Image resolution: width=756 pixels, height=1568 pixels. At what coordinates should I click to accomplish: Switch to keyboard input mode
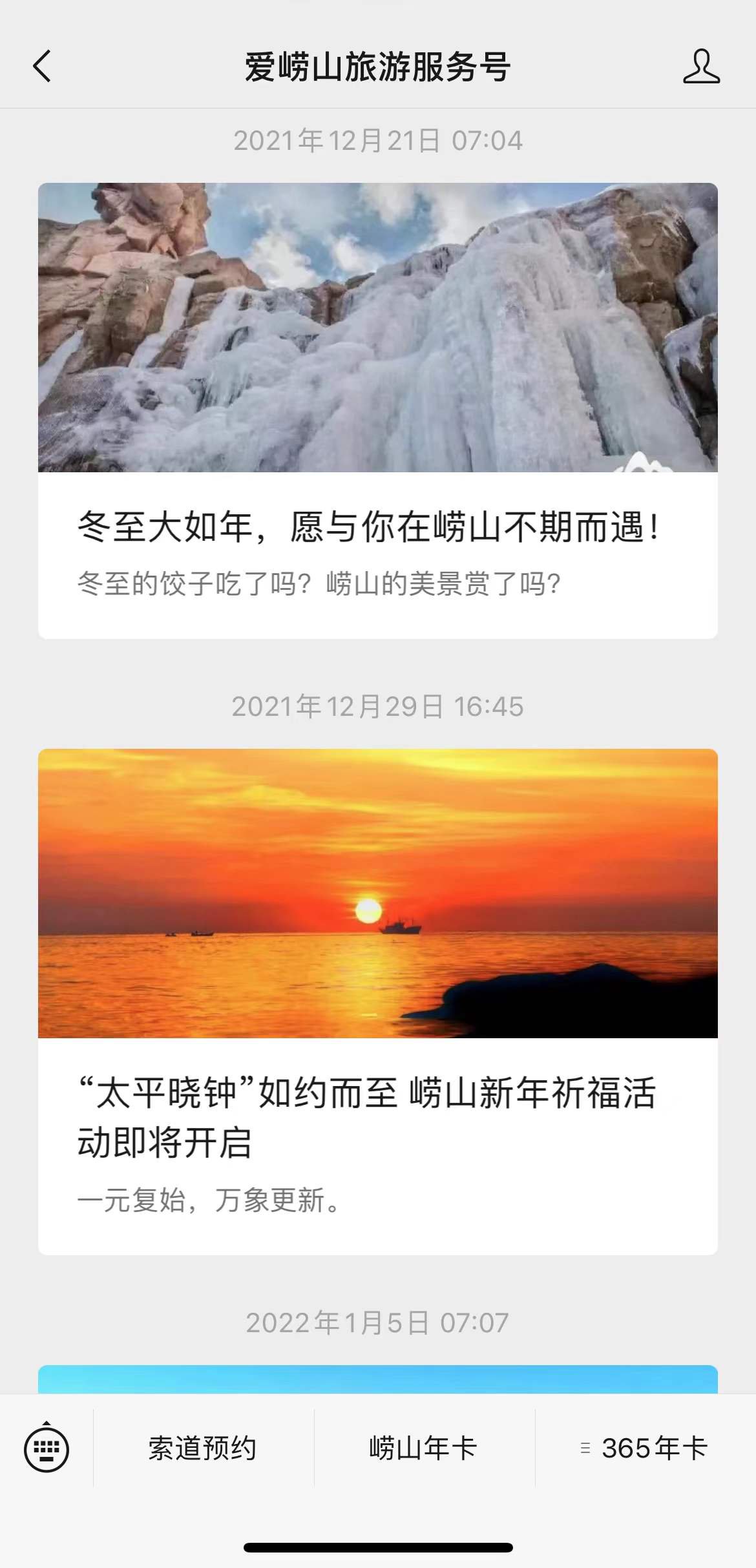[47, 1448]
